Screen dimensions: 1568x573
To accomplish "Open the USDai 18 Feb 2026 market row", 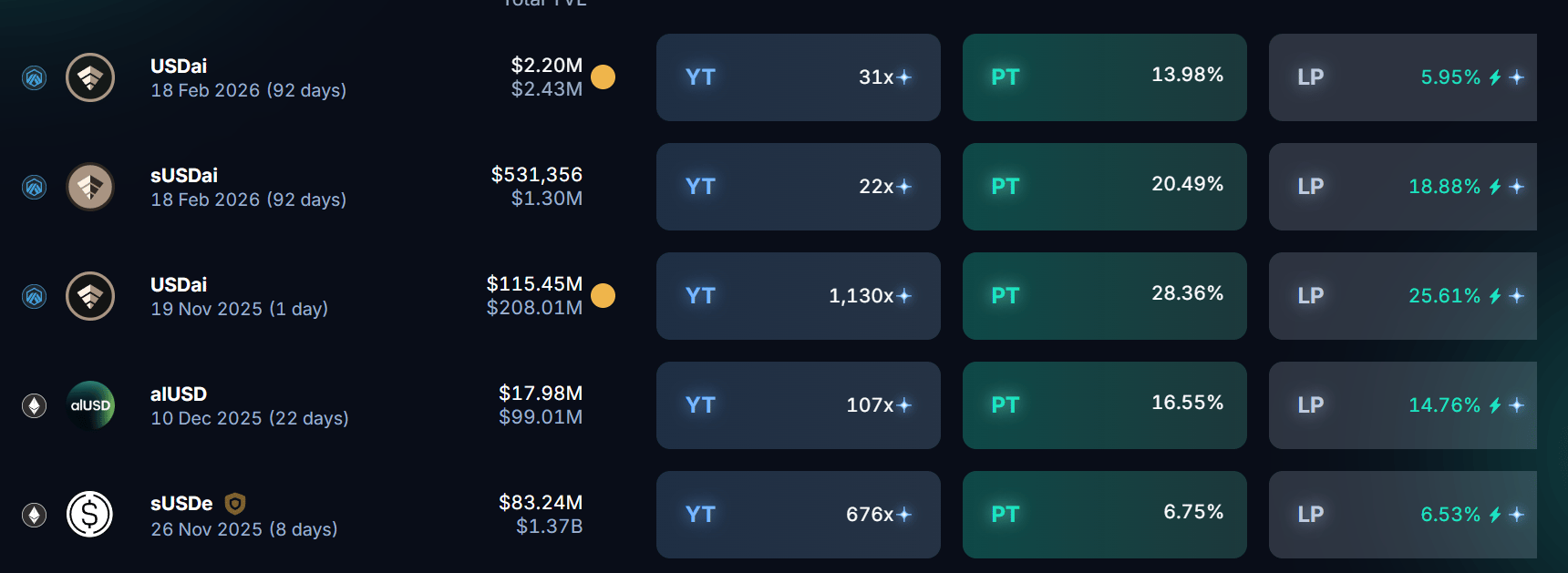I will pyautogui.click(x=248, y=77).
